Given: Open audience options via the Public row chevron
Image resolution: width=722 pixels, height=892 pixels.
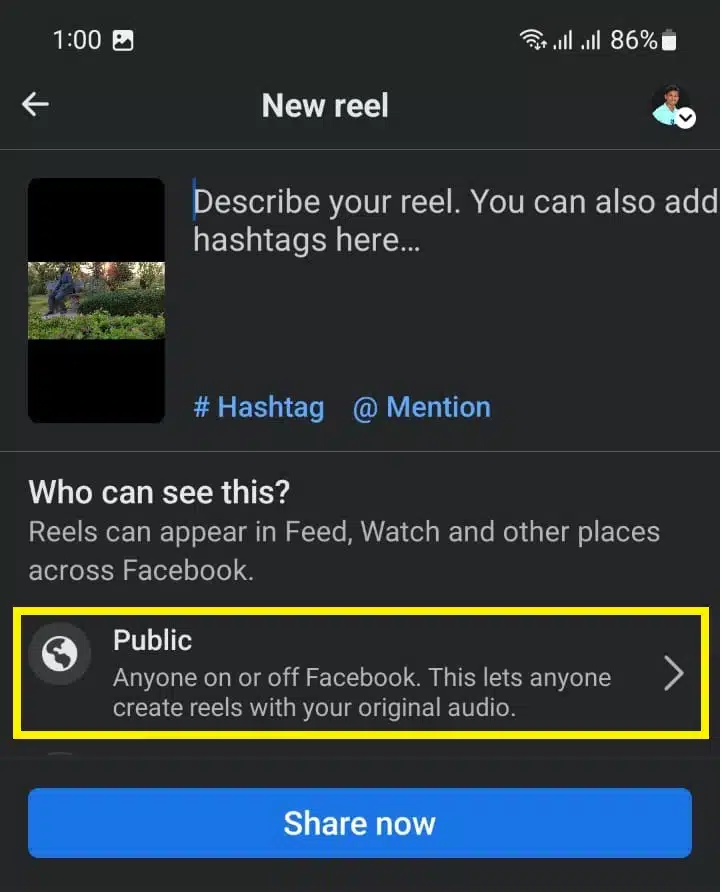Looking at the screenshot, I should pos(674,674).
